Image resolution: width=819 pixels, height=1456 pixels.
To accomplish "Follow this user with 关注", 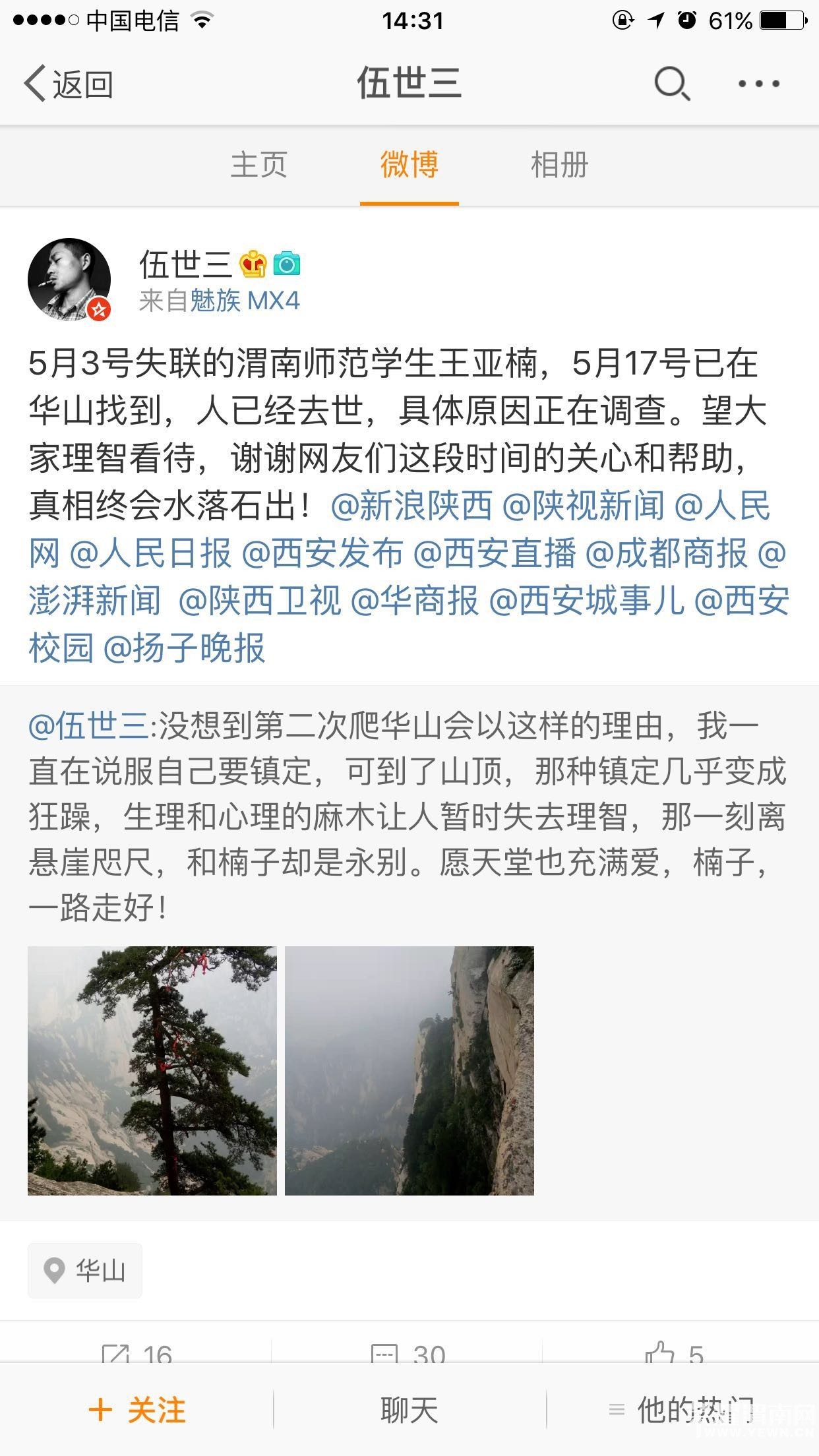I will point(137,1410).
